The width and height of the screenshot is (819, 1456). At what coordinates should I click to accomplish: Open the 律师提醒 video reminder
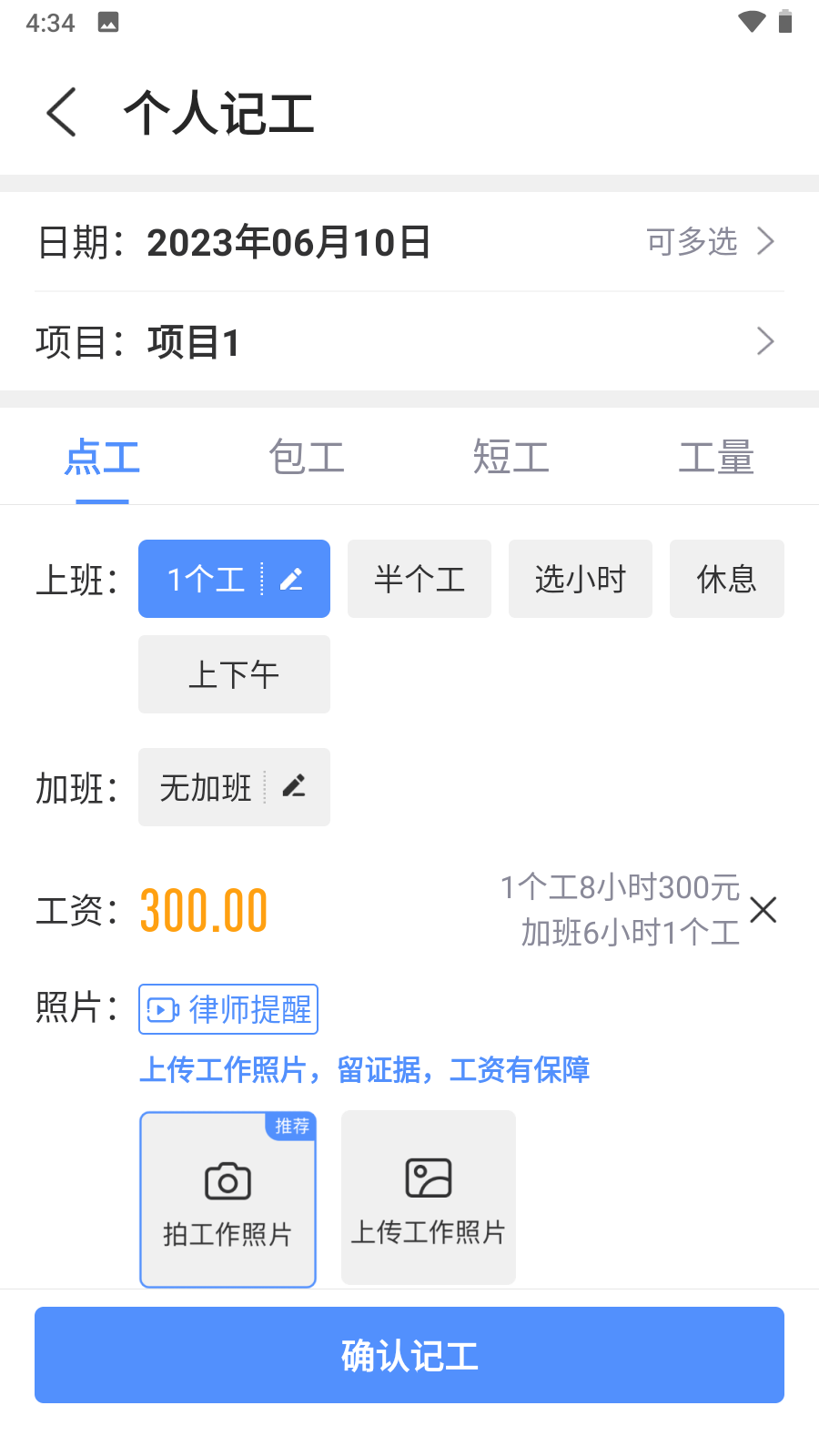pyautogui.click(x=228, y=1009)
